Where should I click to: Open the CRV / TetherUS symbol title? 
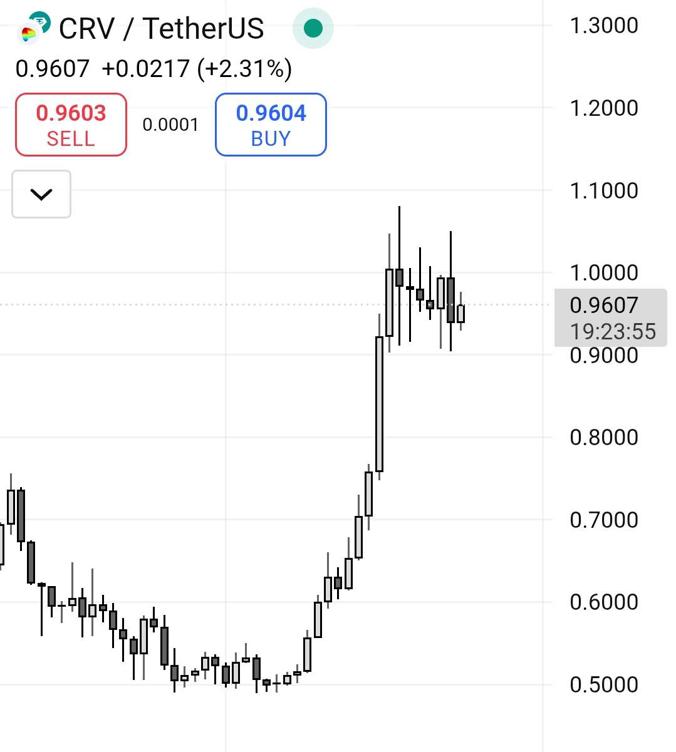[160, 28]
